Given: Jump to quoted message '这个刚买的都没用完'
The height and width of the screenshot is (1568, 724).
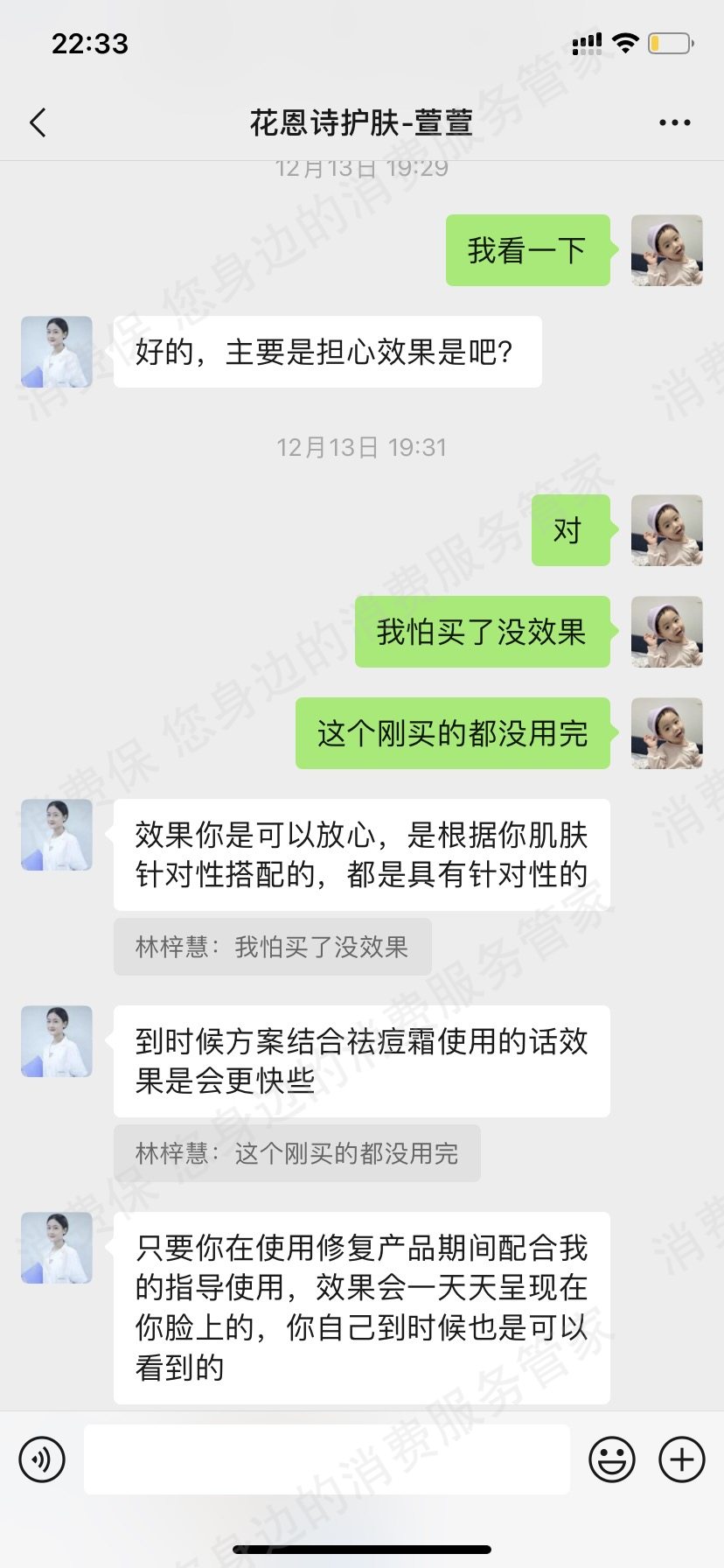Looking at the screenshot, I should tap(296, 1153).
